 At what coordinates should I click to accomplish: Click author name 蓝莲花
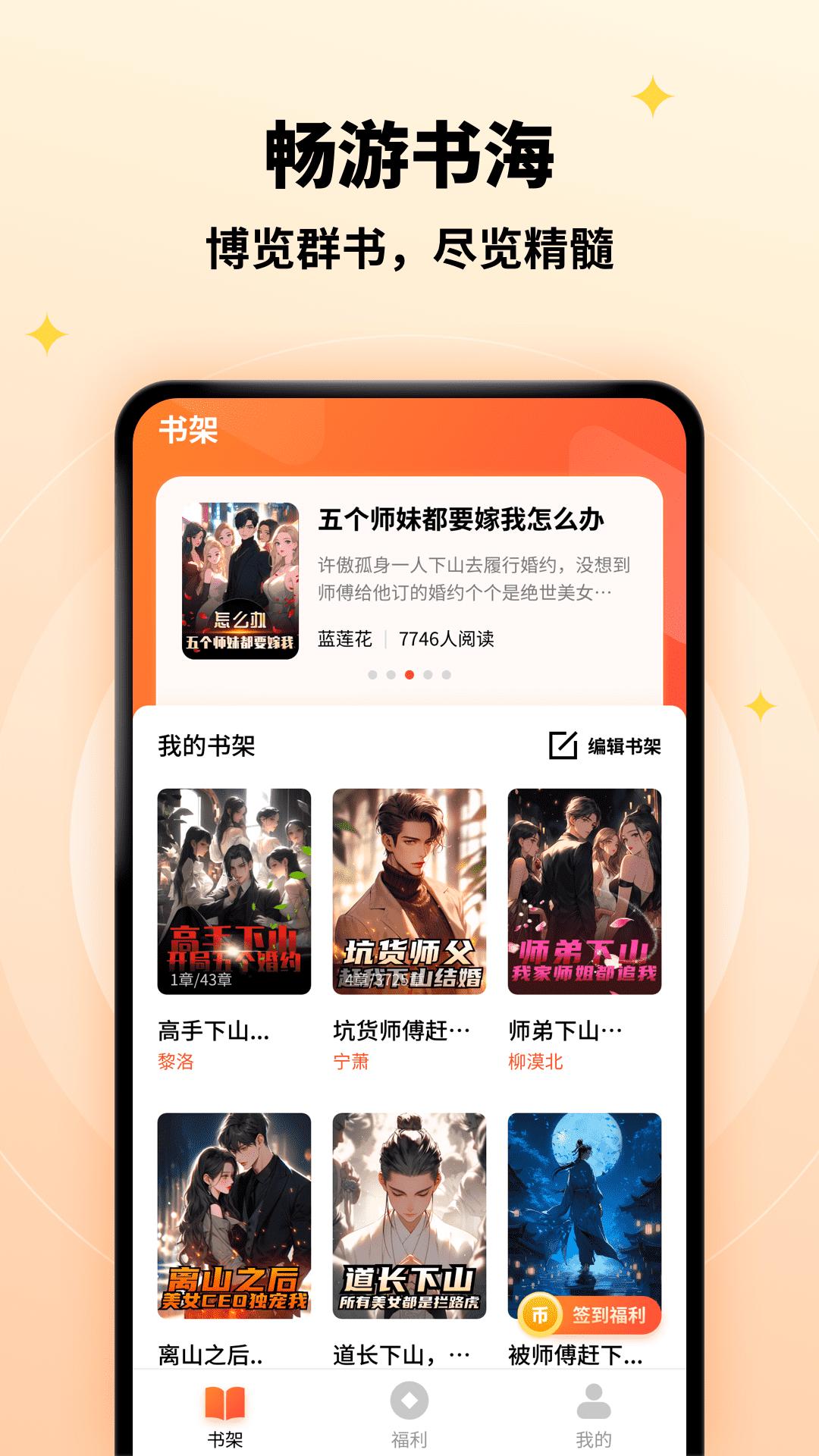346,639
